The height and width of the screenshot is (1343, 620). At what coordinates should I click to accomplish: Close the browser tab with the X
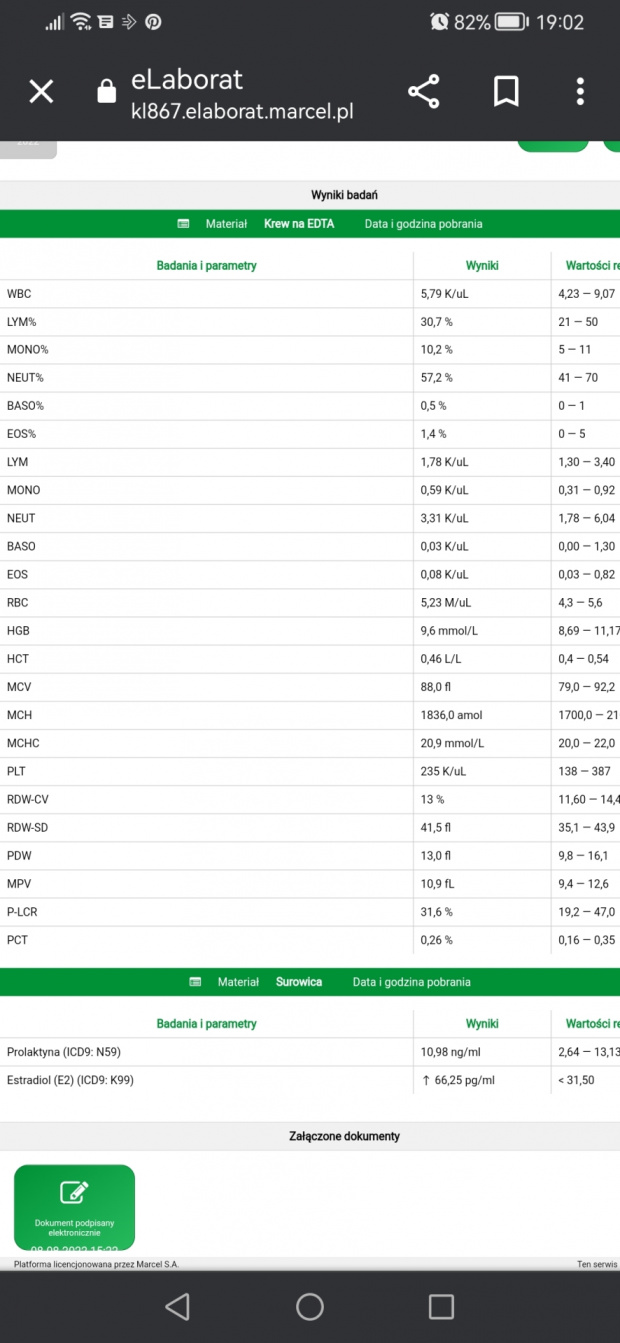point(41,92)
